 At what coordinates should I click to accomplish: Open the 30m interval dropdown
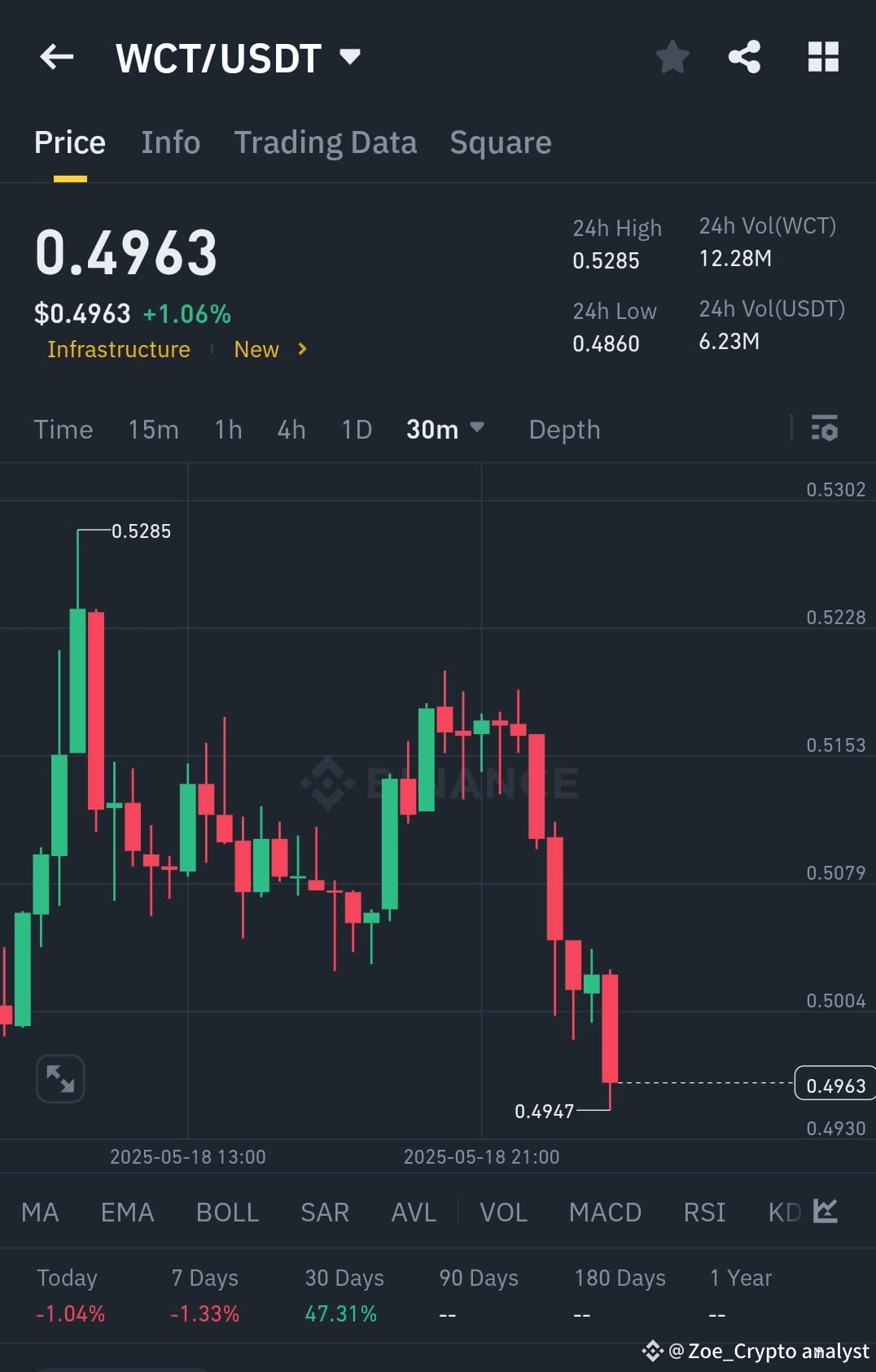click(x=445, y=429)
